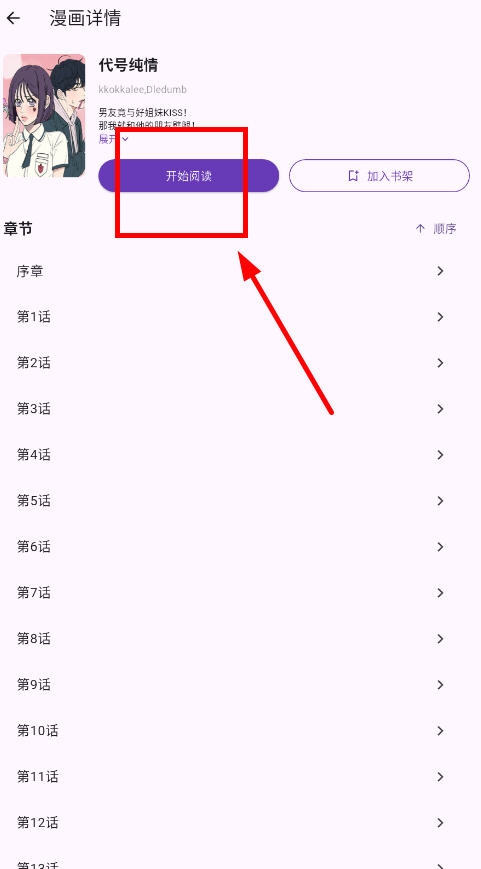The image size is (481, 869).
Task: Go back using the top-left arrow
Action: 13,18
